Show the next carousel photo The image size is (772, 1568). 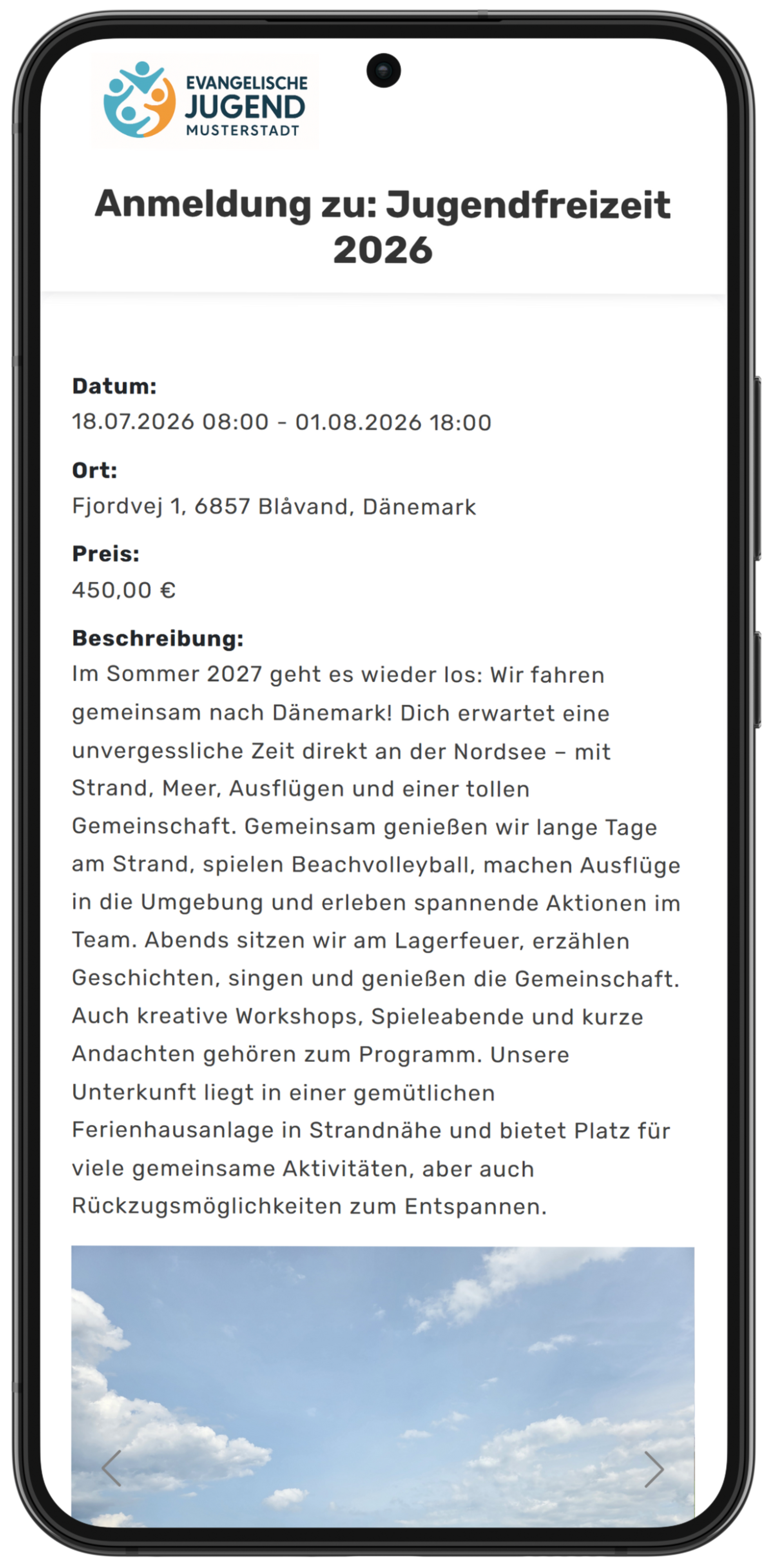tap(653, 1469)
